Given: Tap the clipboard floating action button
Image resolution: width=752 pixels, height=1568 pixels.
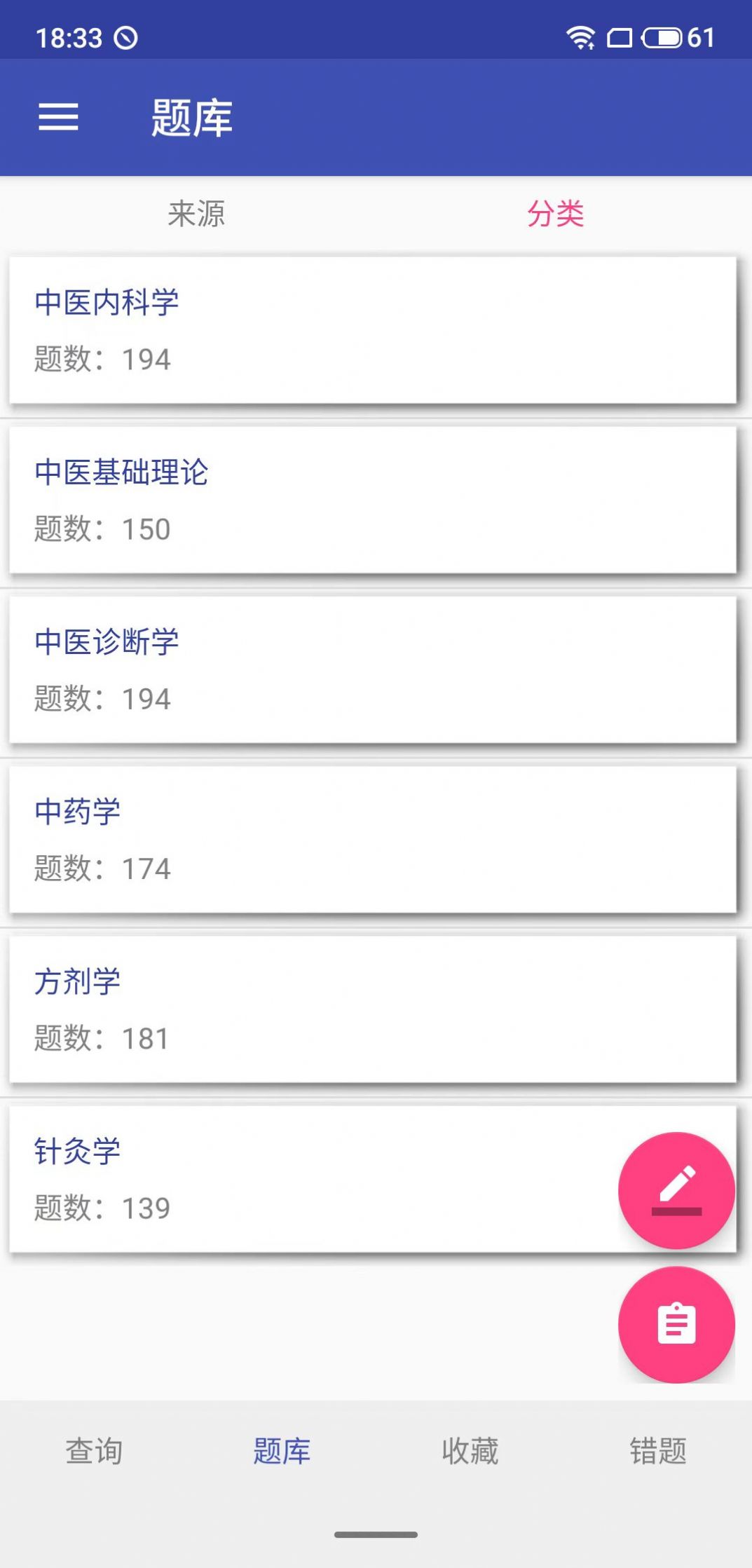Looking at the screenshot, I should [676, 1324].
